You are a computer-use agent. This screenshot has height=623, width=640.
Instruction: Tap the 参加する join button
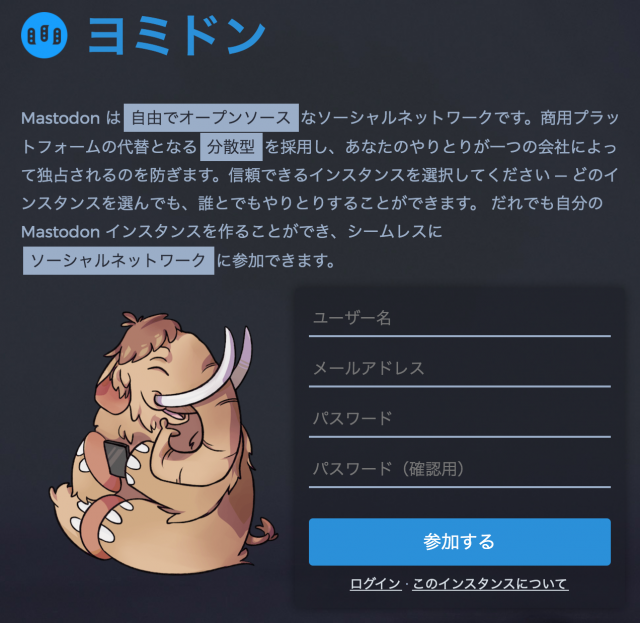click(459, 542)
